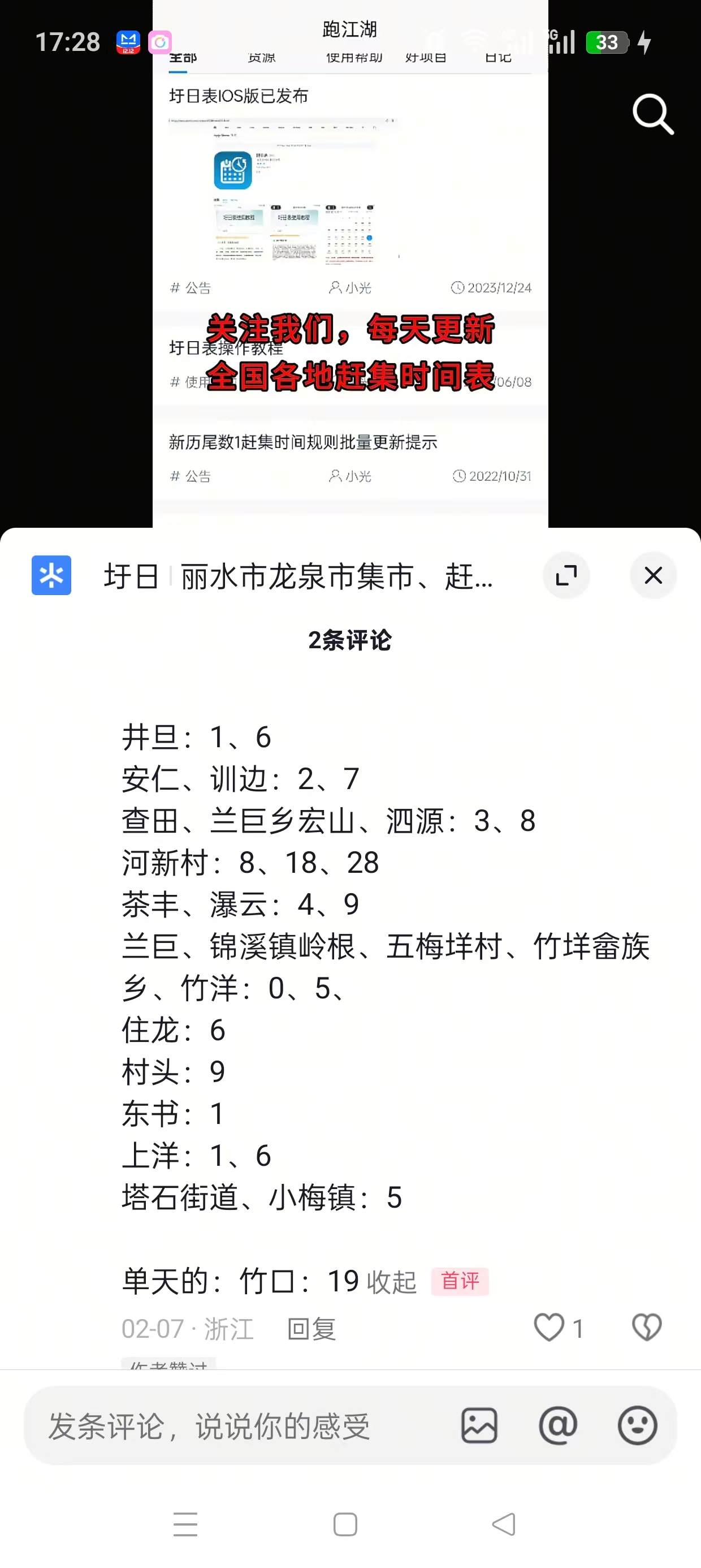The image size is (701, 1568).
Task: Toggle dislike on the first comment
Action: [646, 1328]
